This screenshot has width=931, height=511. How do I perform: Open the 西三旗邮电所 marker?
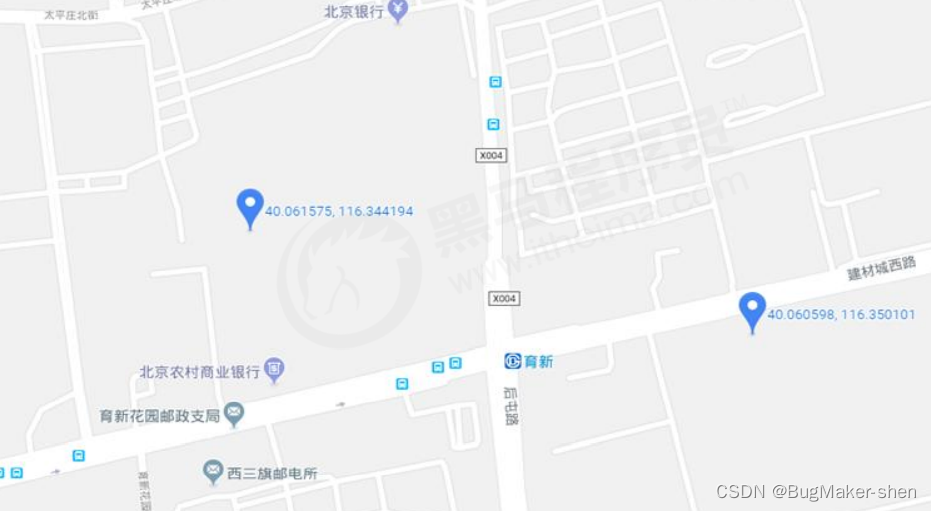pyautogui.click(x=213, y=471)
